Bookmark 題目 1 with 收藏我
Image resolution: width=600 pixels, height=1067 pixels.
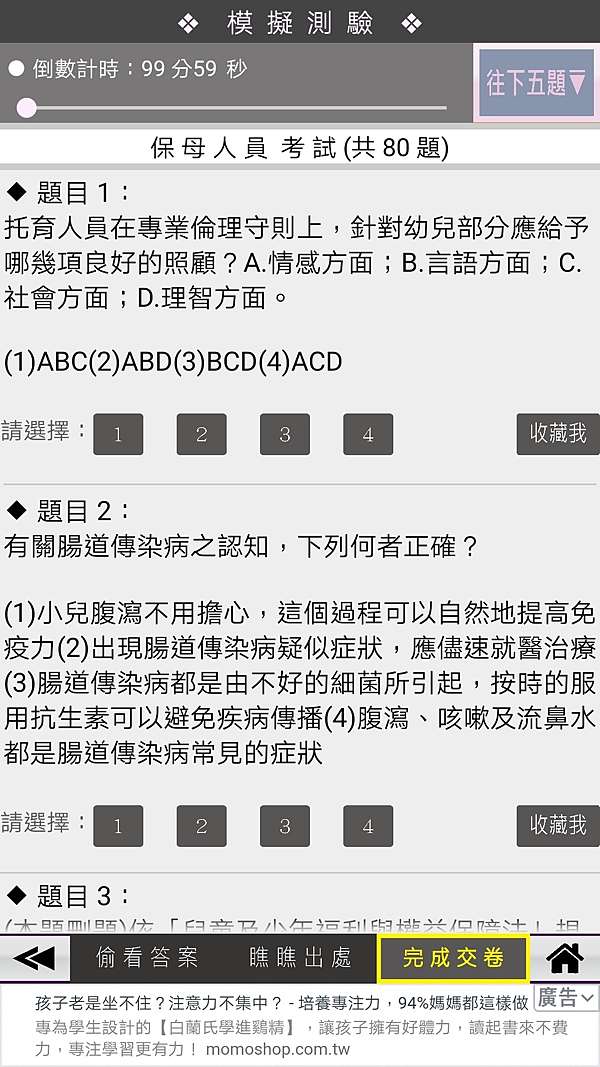coord(558,434)
